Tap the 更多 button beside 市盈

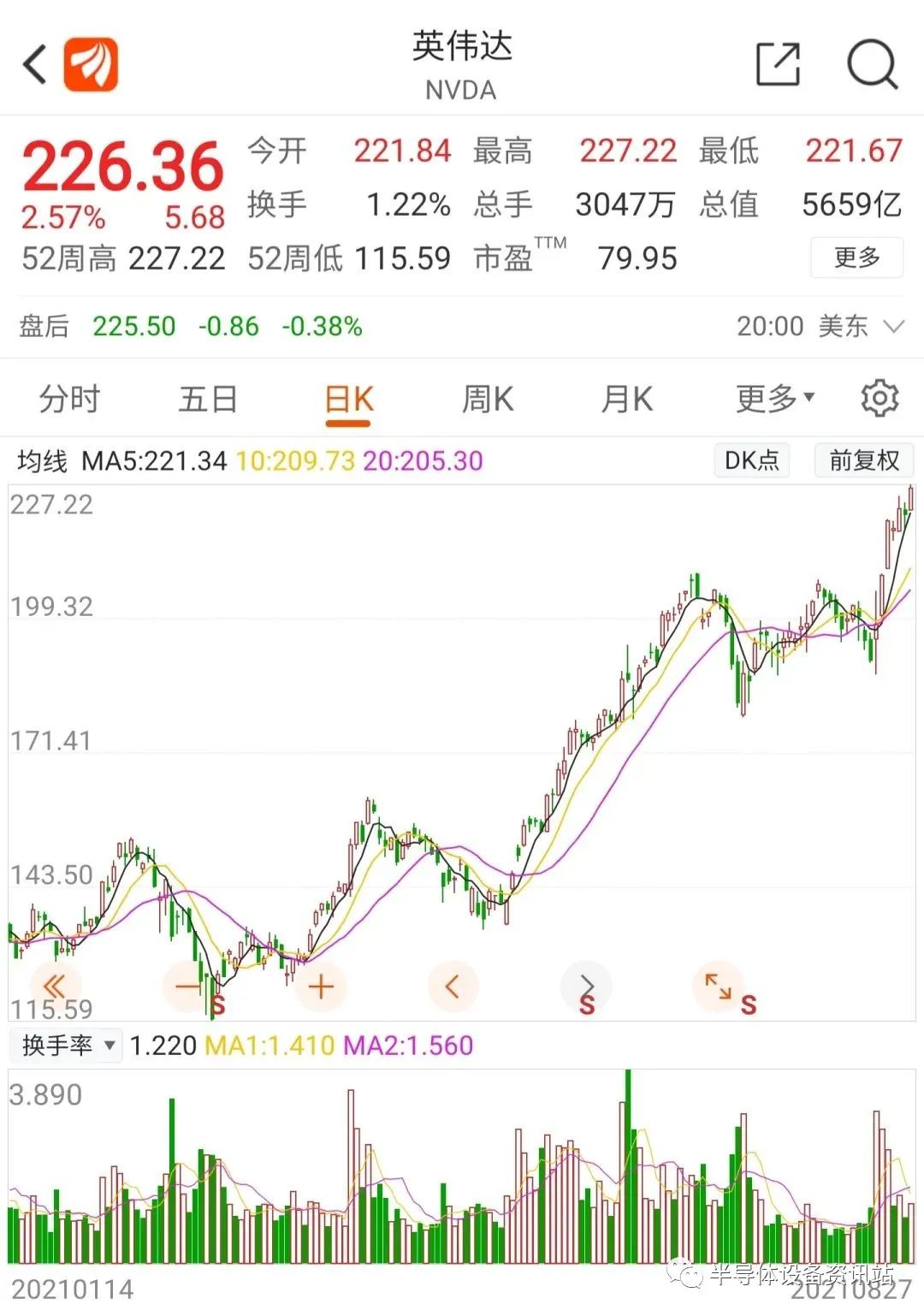[x=856, y=258]
